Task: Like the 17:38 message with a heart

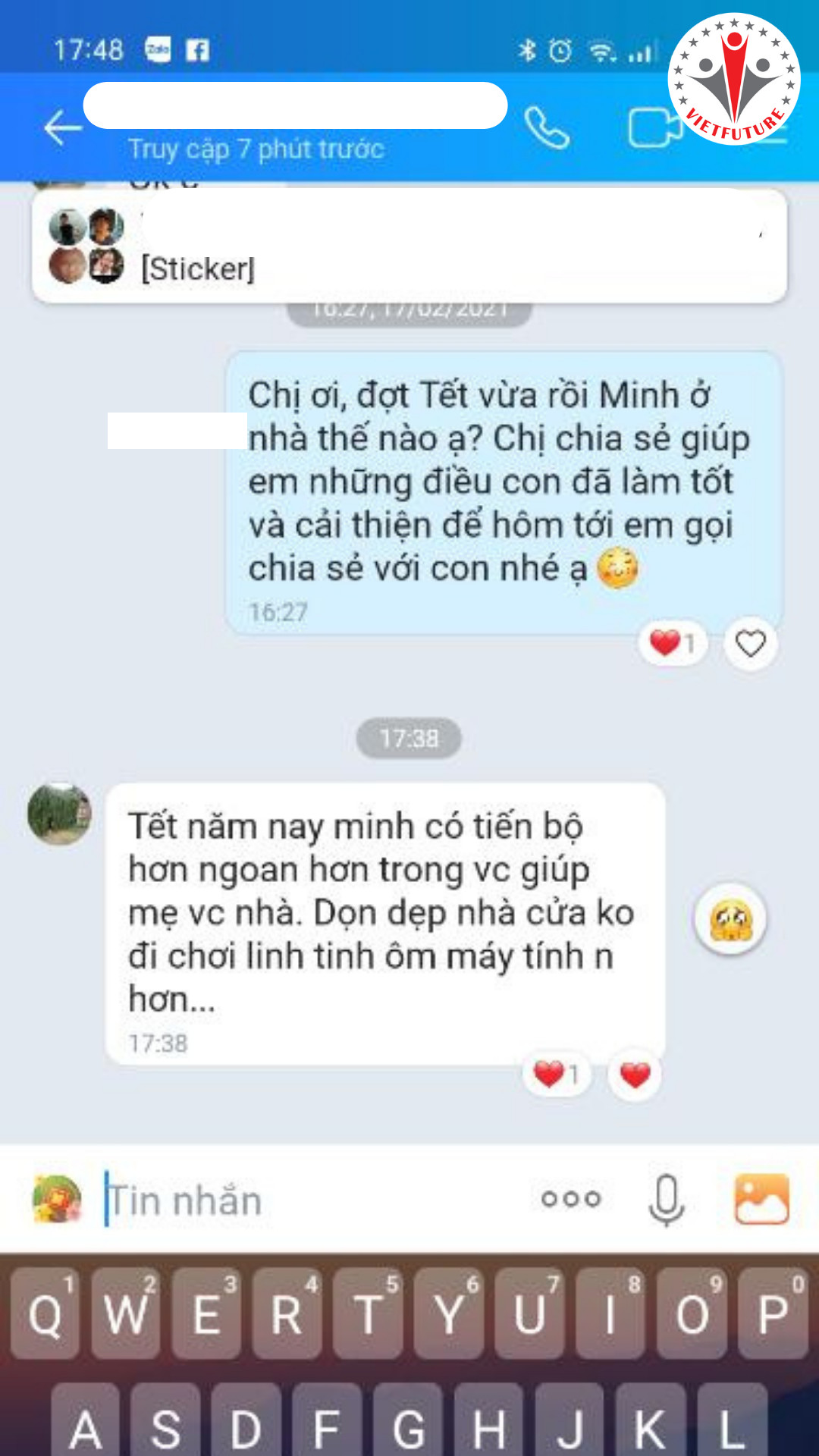Action: click(635, 1075)
